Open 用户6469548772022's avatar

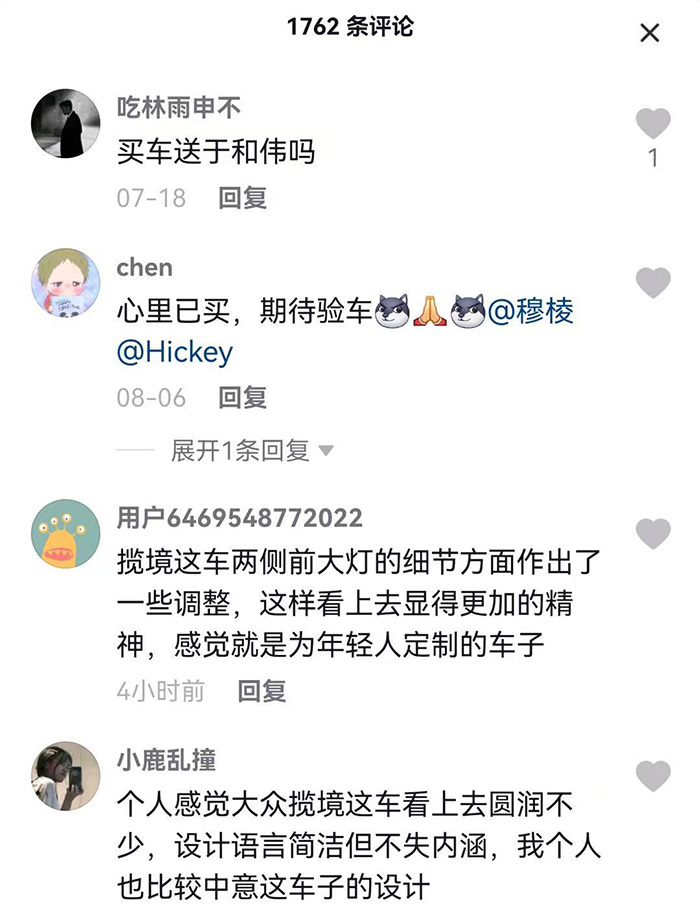point(66,534)
